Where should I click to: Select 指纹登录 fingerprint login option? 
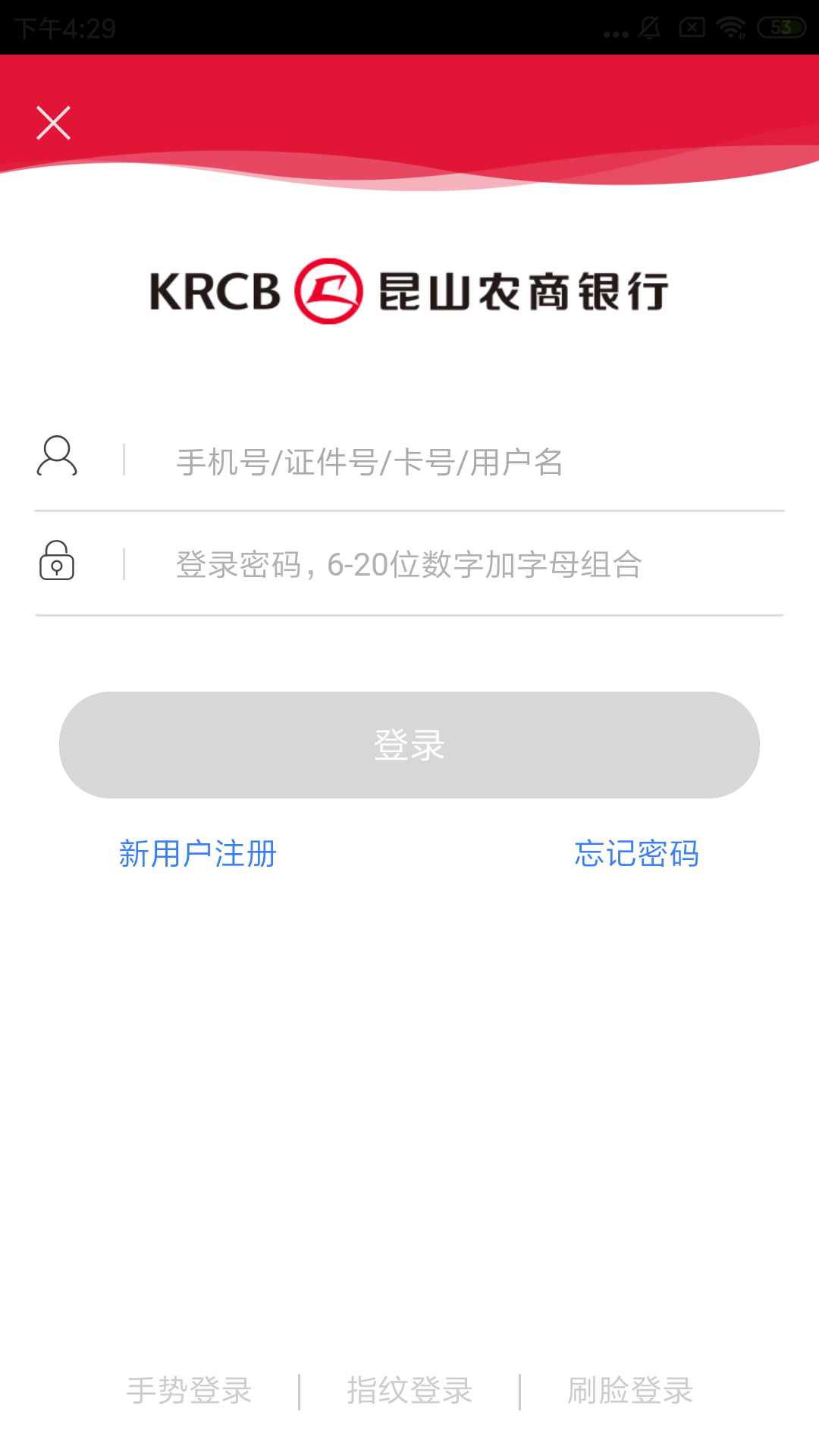409,1389
